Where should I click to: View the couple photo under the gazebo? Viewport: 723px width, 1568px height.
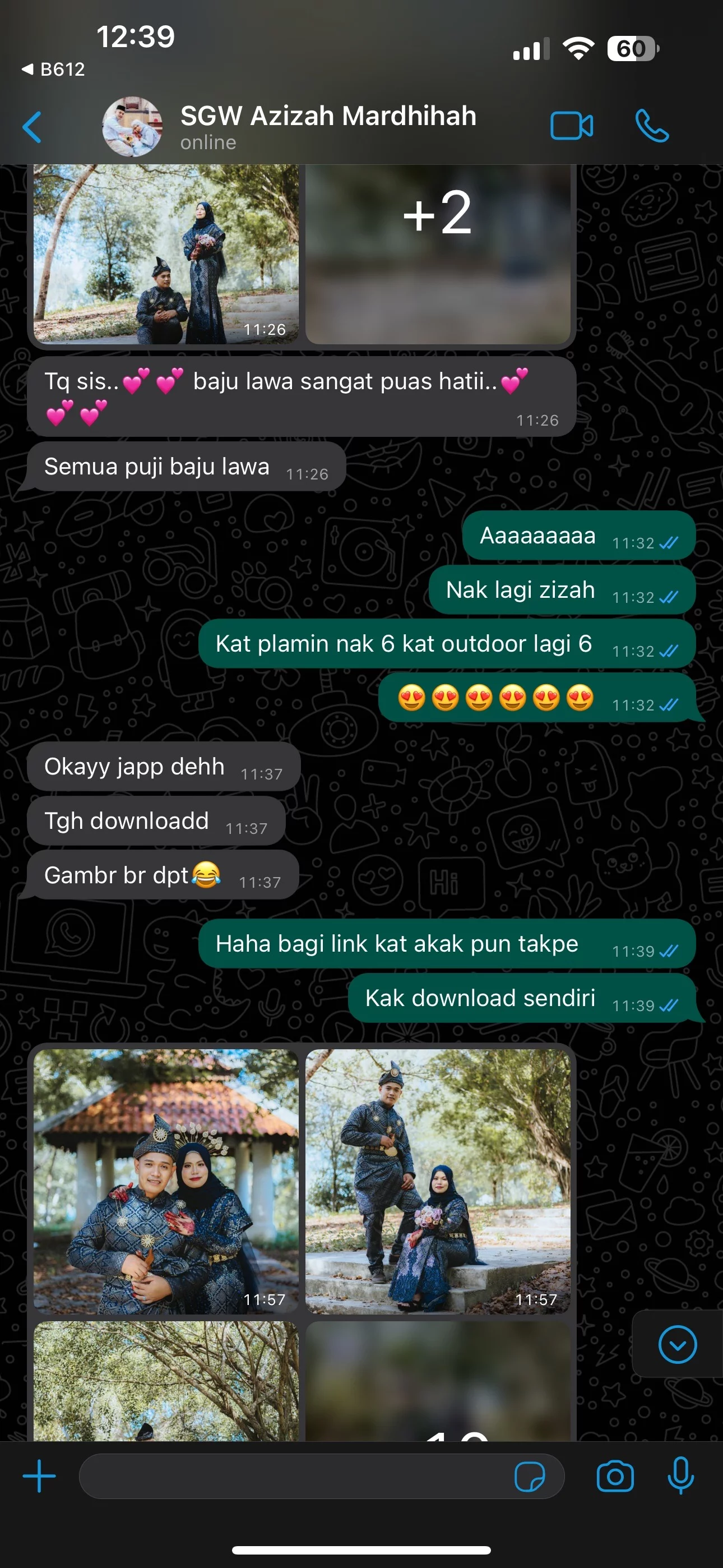click(165, 1180)
